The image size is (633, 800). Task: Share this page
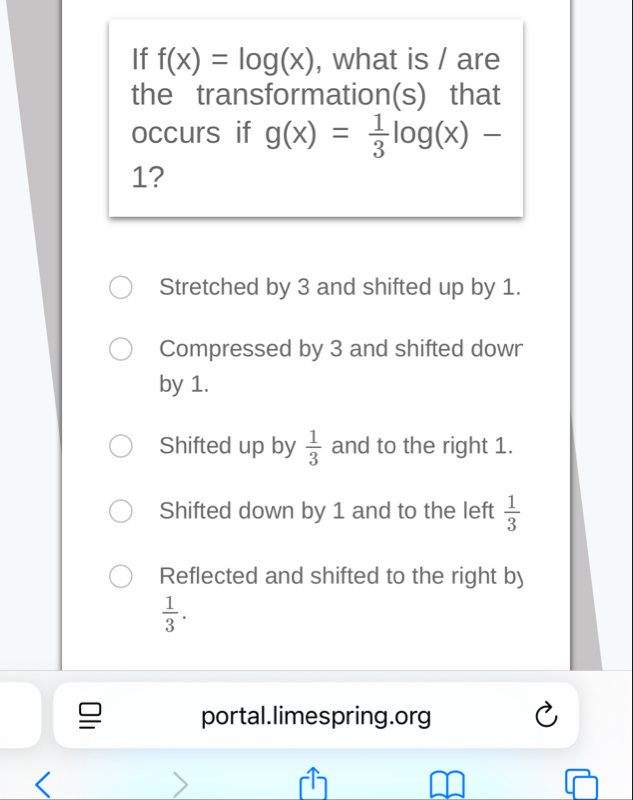313,783
